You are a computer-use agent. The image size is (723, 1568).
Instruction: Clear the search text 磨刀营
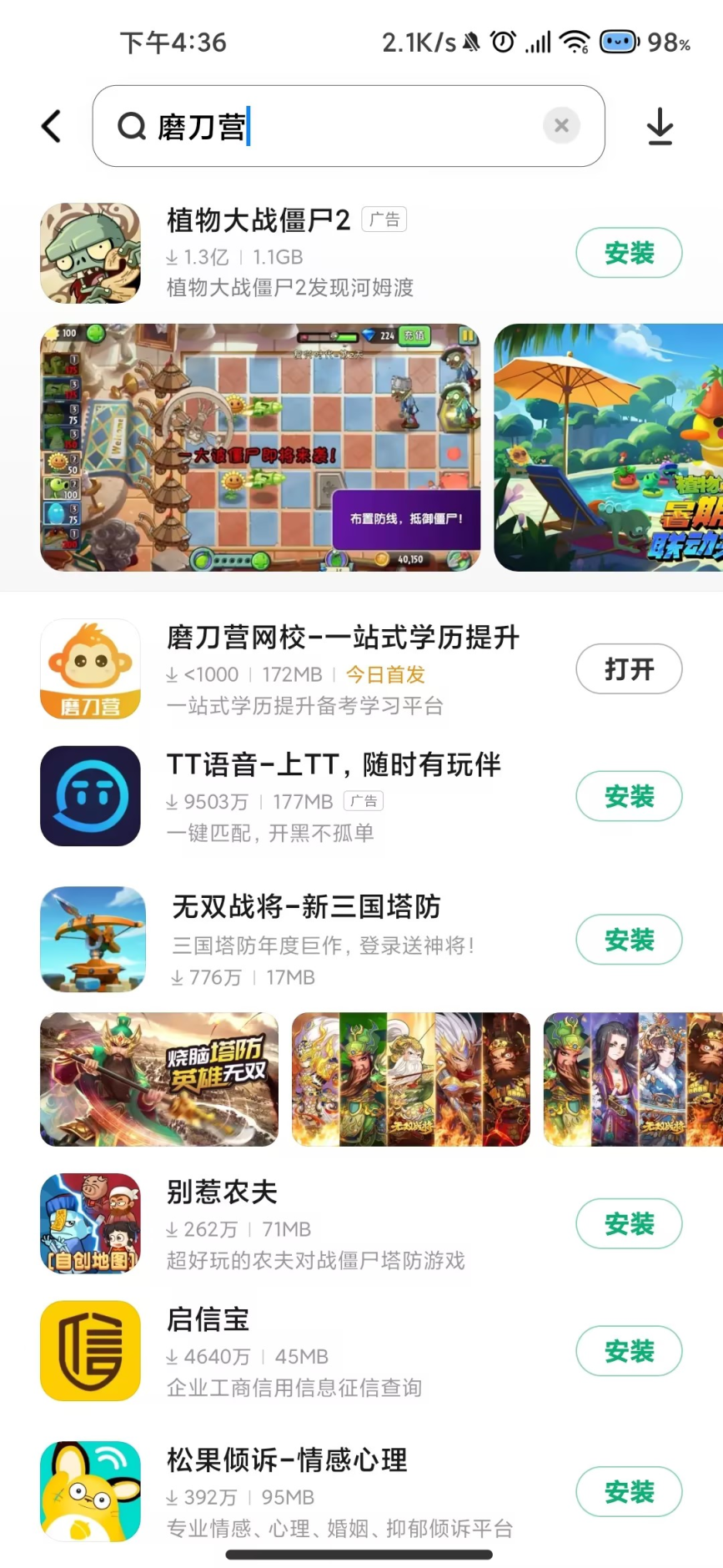click(561, 126)
